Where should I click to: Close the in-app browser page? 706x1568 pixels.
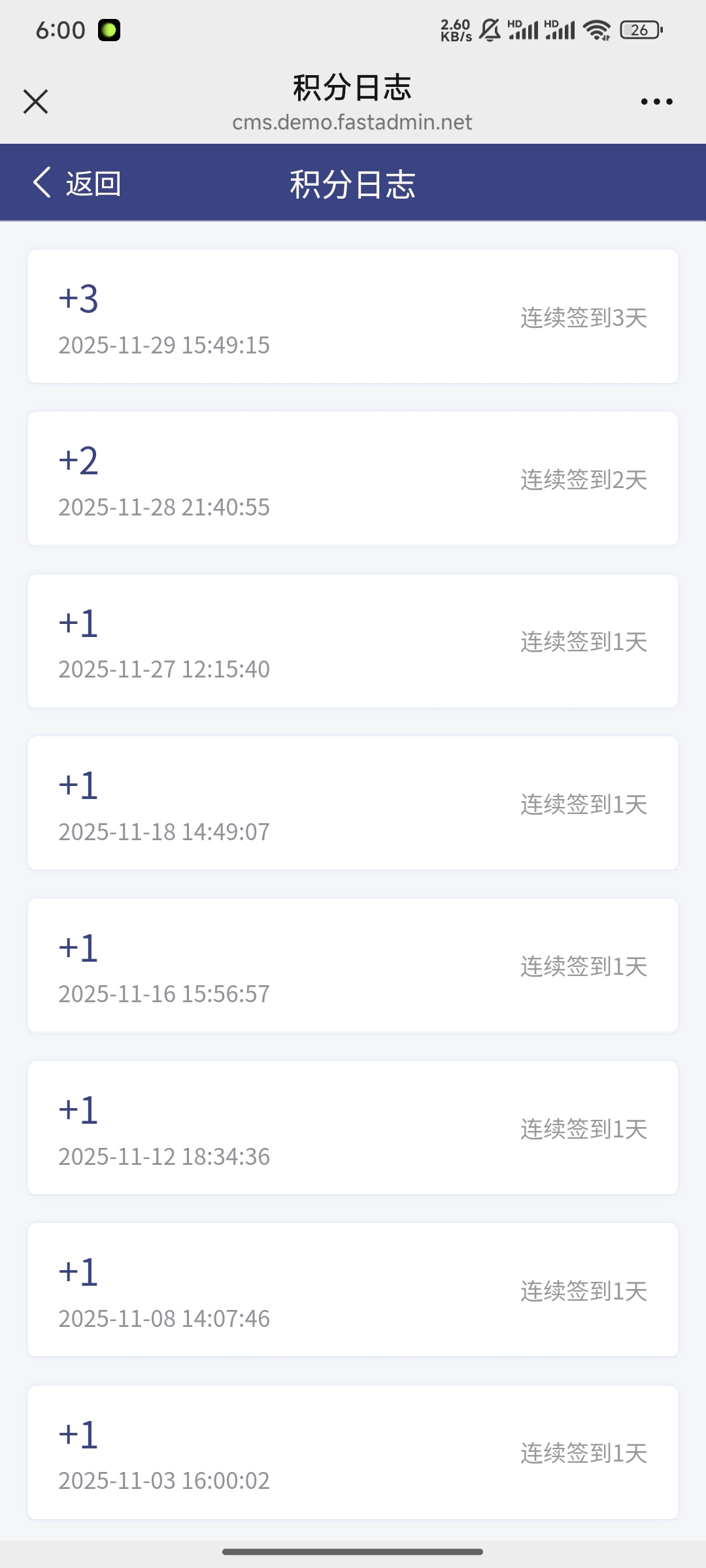click(x=35, y=102)
